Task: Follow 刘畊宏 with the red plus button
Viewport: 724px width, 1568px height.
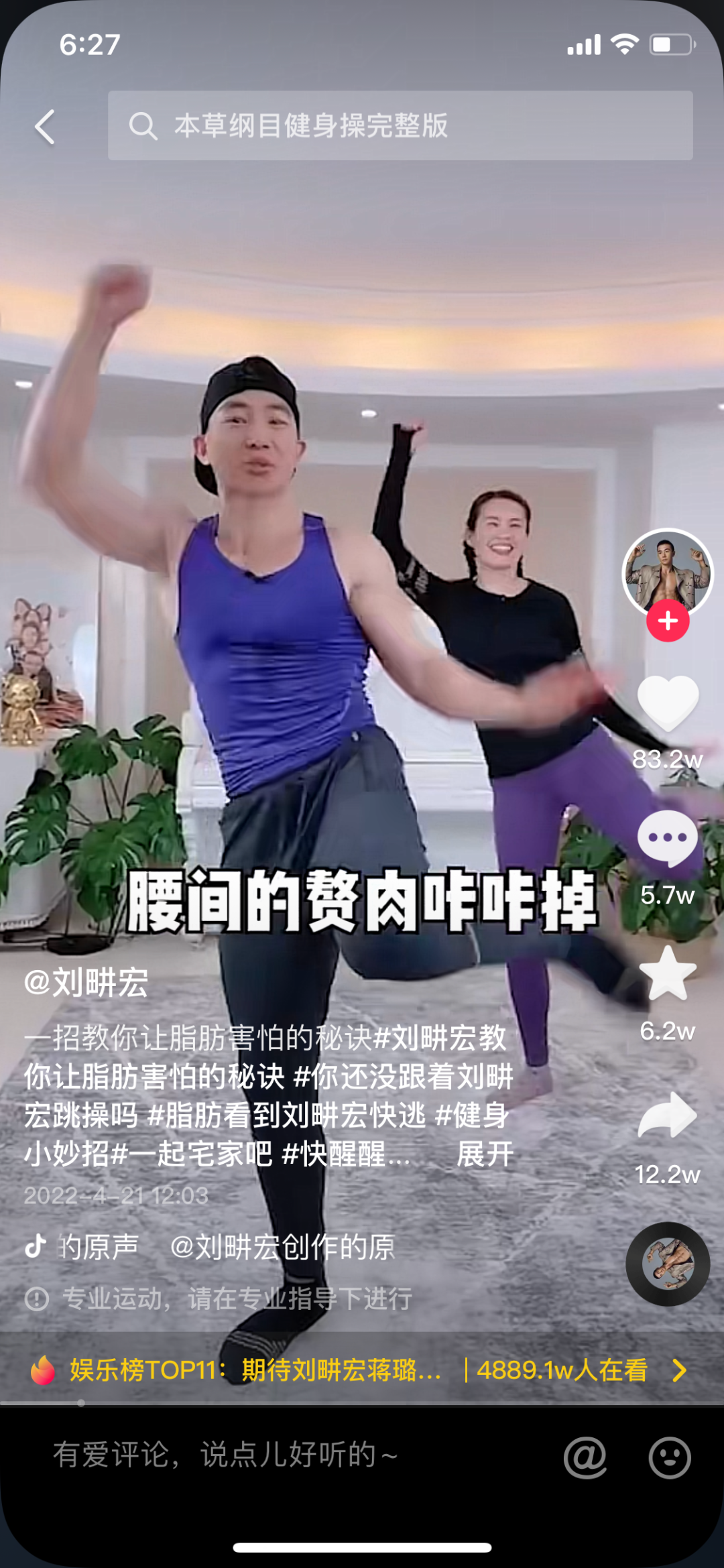Action: [x=667, y=621]
